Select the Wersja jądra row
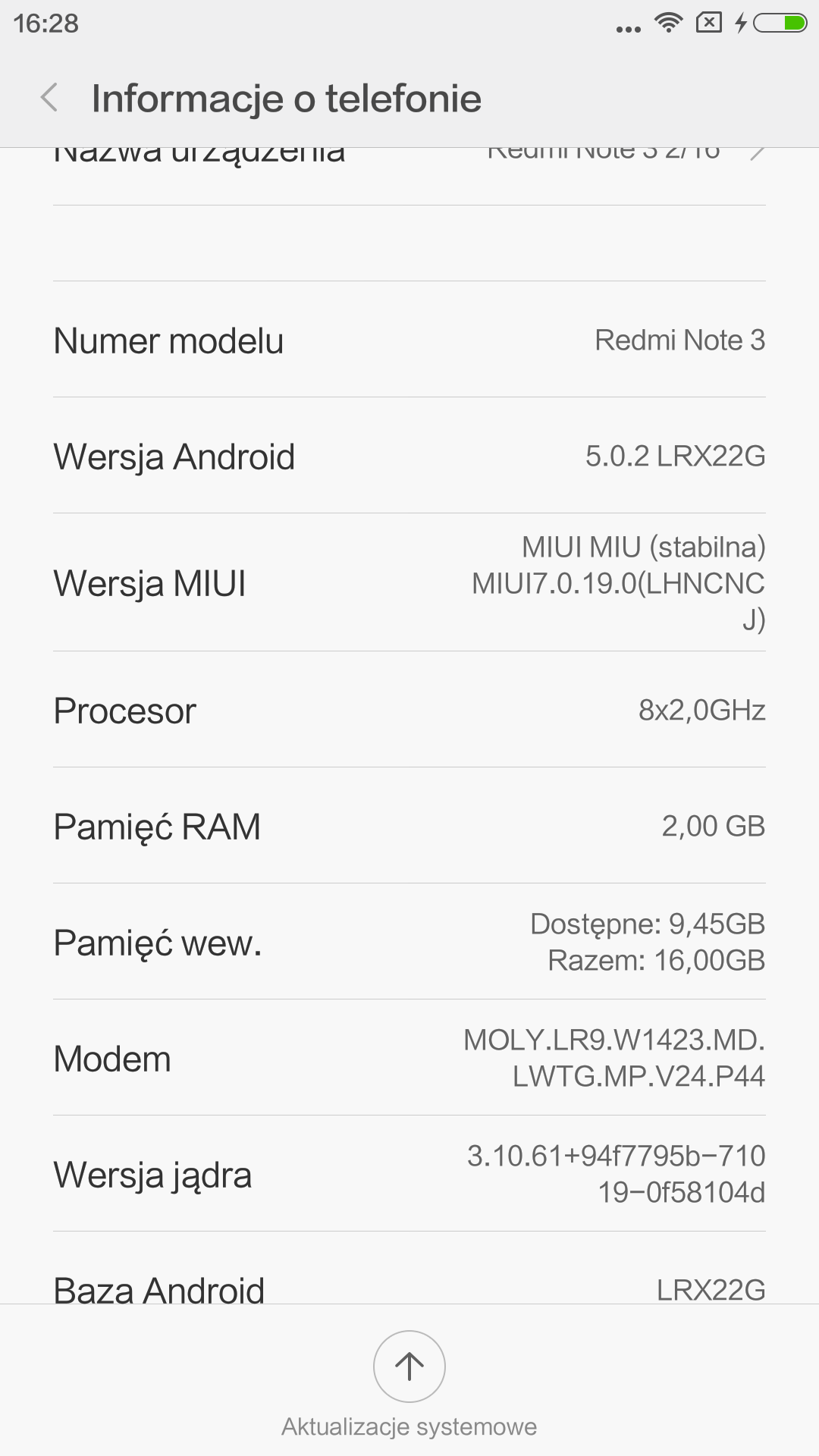 tap(409, 1173)
